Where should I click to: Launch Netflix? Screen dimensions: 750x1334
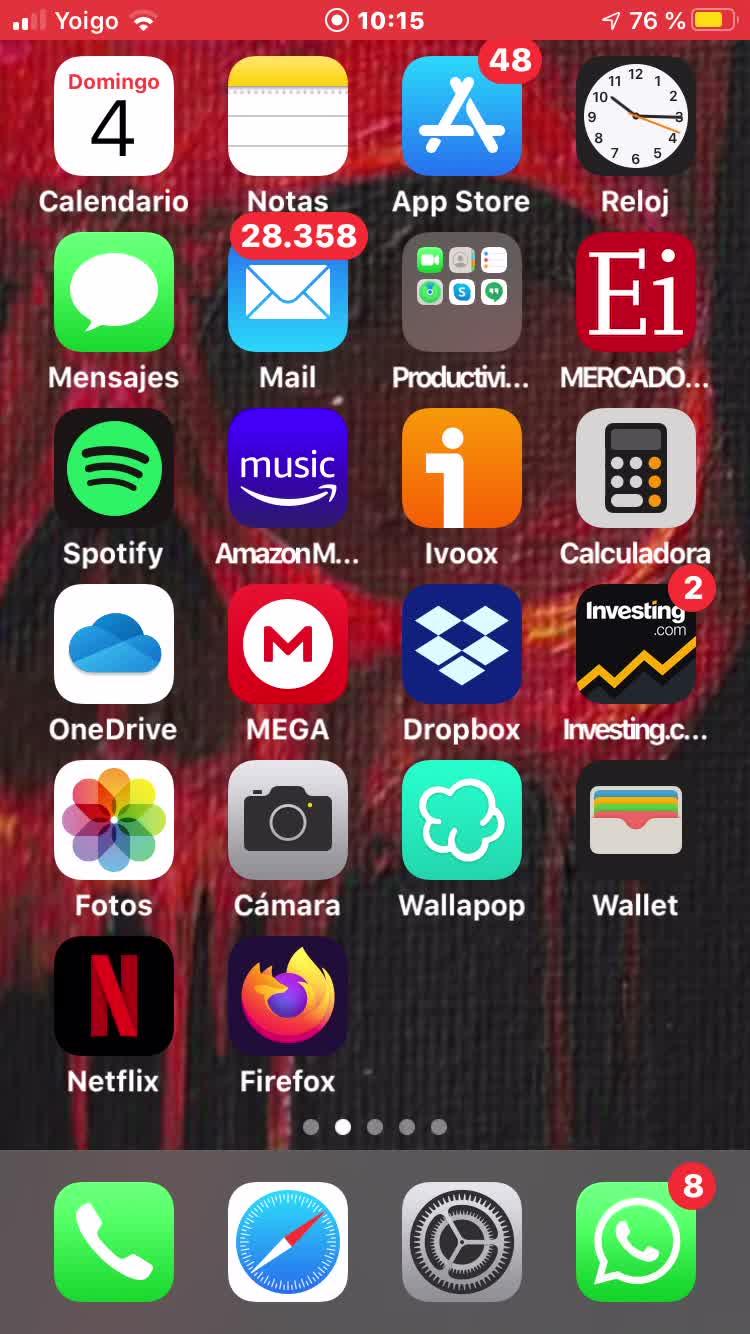[113, 996]
